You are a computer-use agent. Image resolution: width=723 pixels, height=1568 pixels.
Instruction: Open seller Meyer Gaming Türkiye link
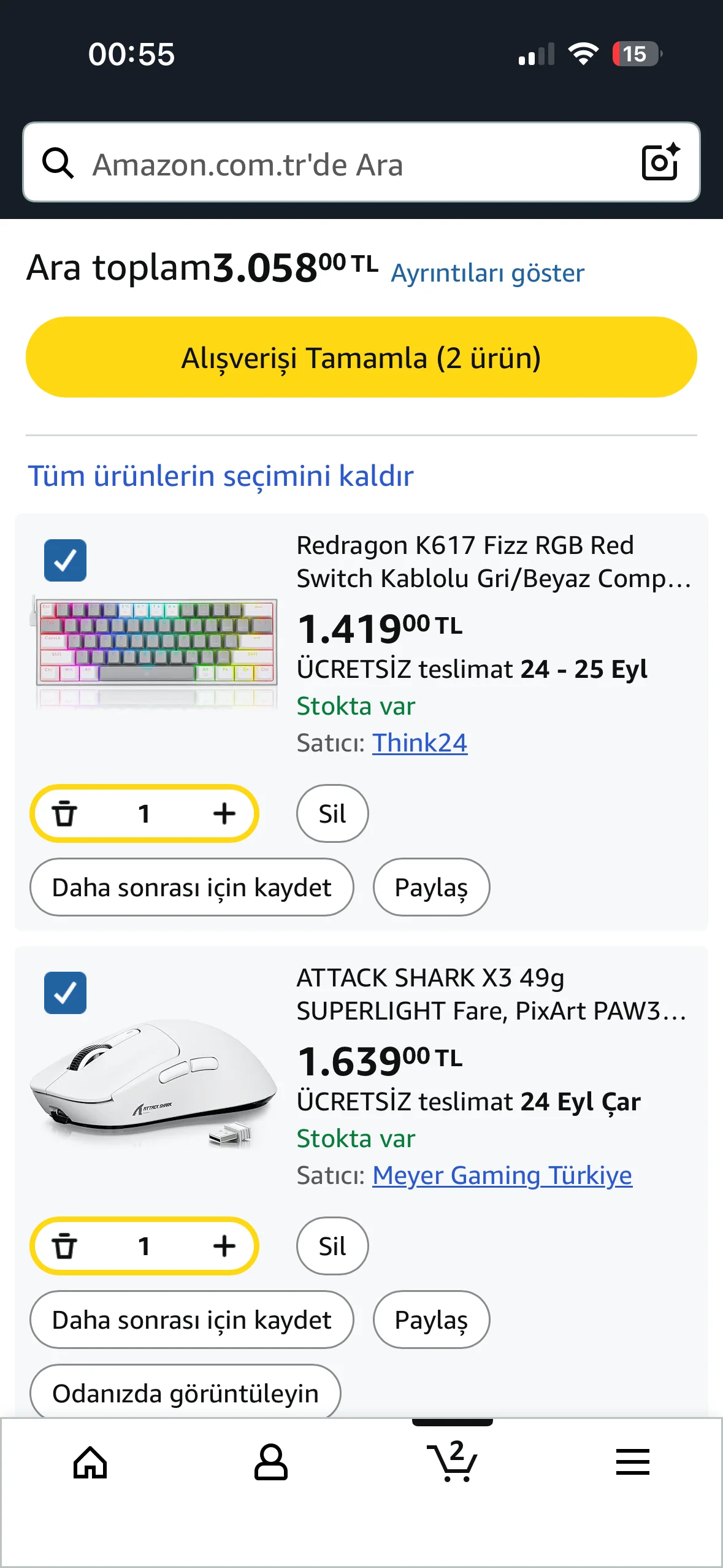tap(502, 1175)
